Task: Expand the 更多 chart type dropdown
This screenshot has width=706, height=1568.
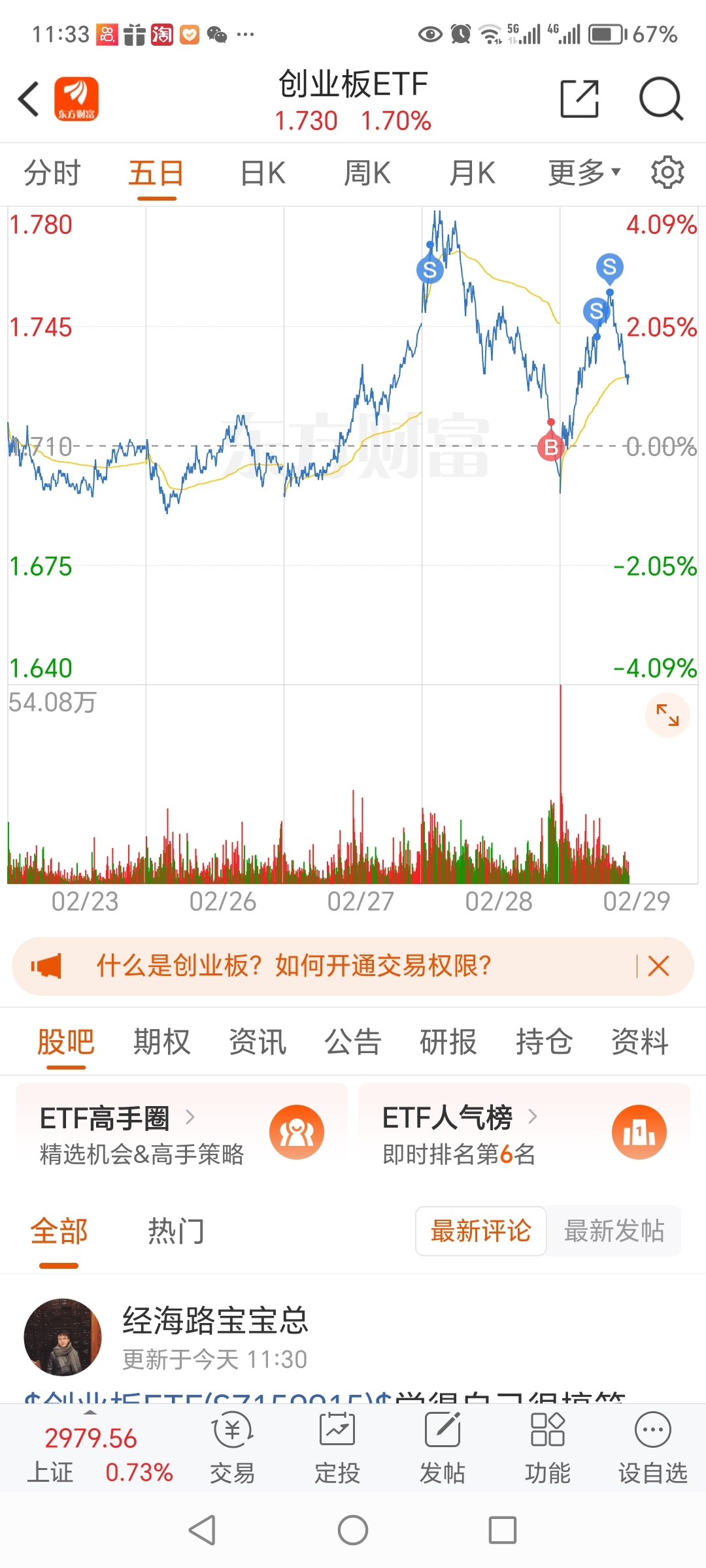Action: coord(580,172)
